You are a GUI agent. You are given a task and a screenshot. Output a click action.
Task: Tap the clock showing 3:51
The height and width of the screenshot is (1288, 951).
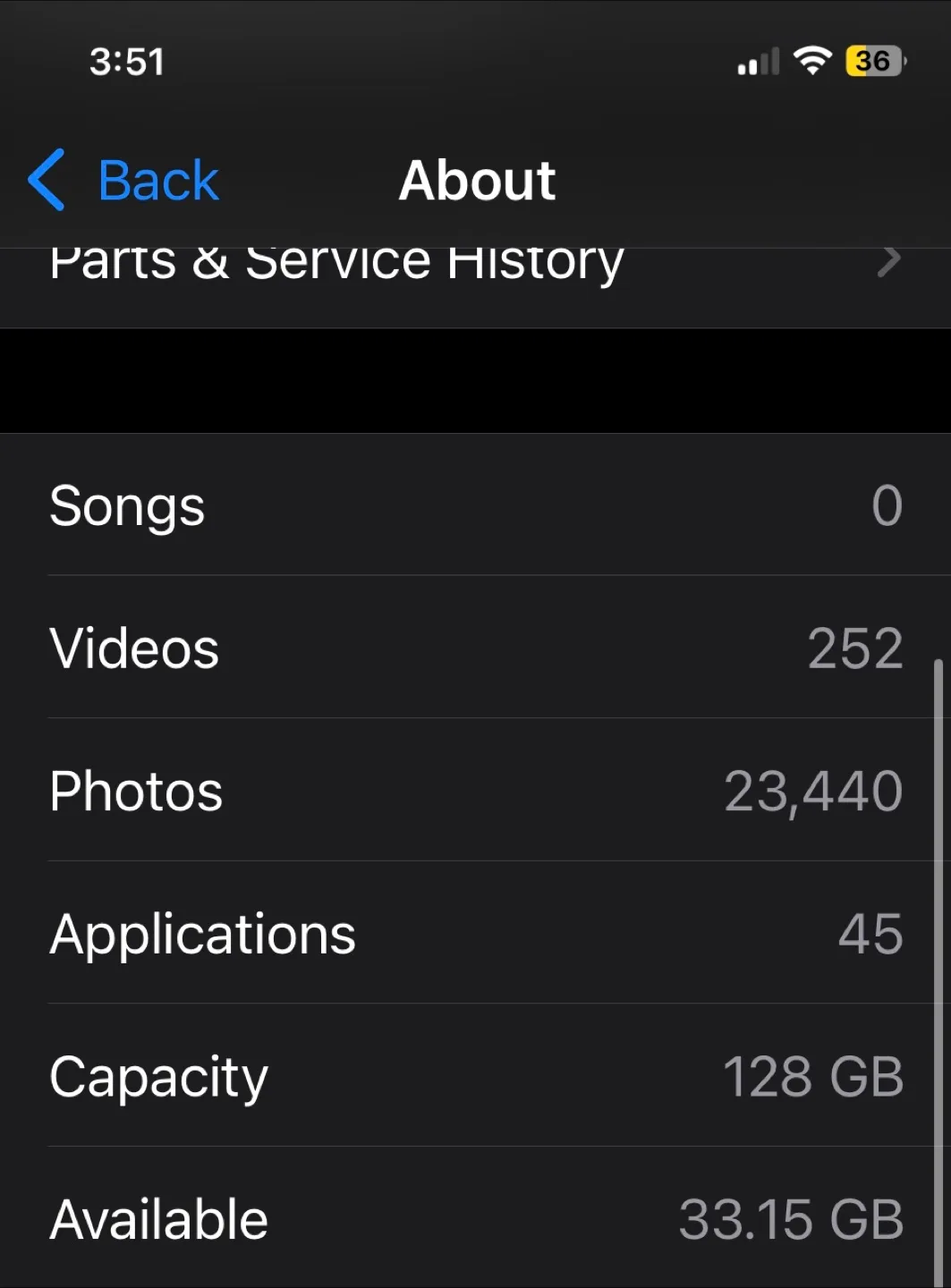[128, 61]
